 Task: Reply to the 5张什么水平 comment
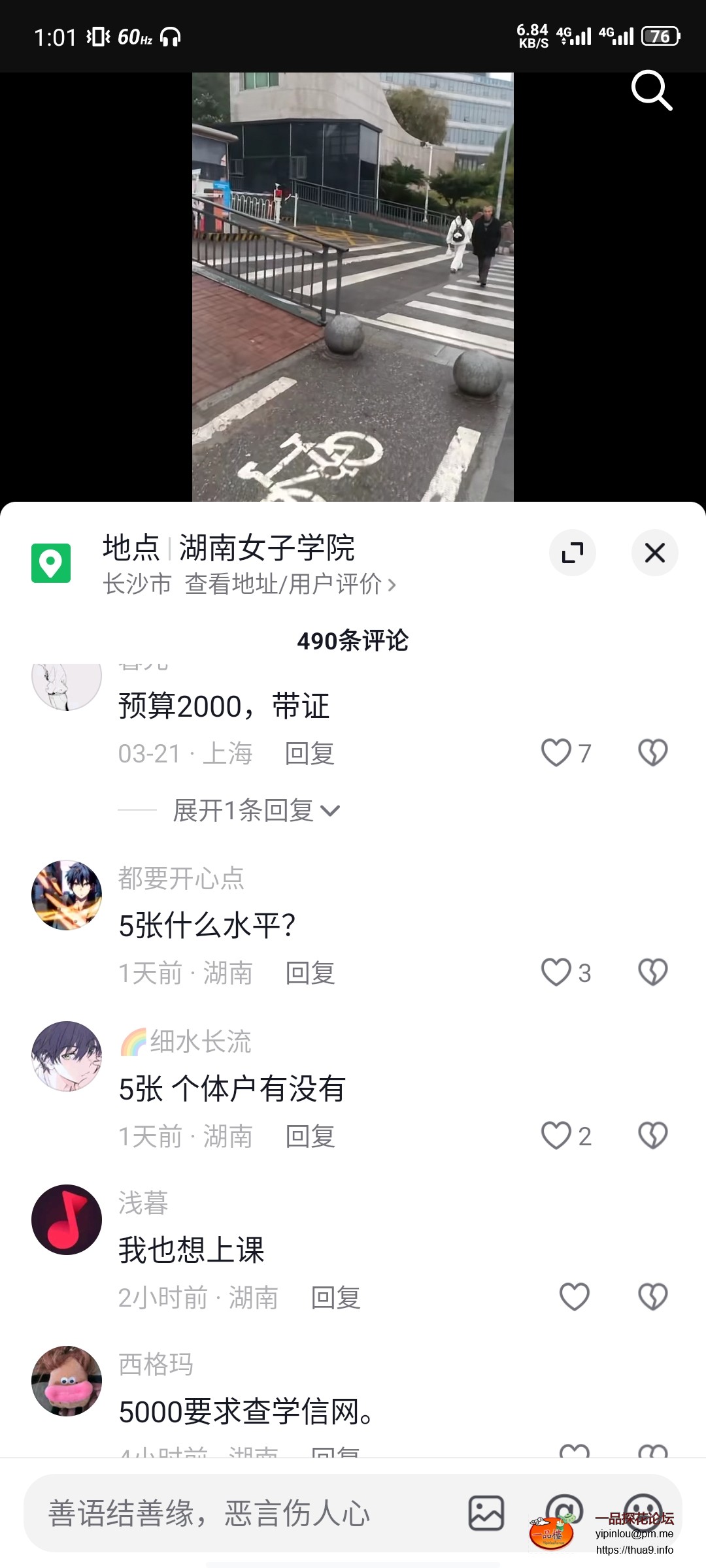click(x=310, y=973)
